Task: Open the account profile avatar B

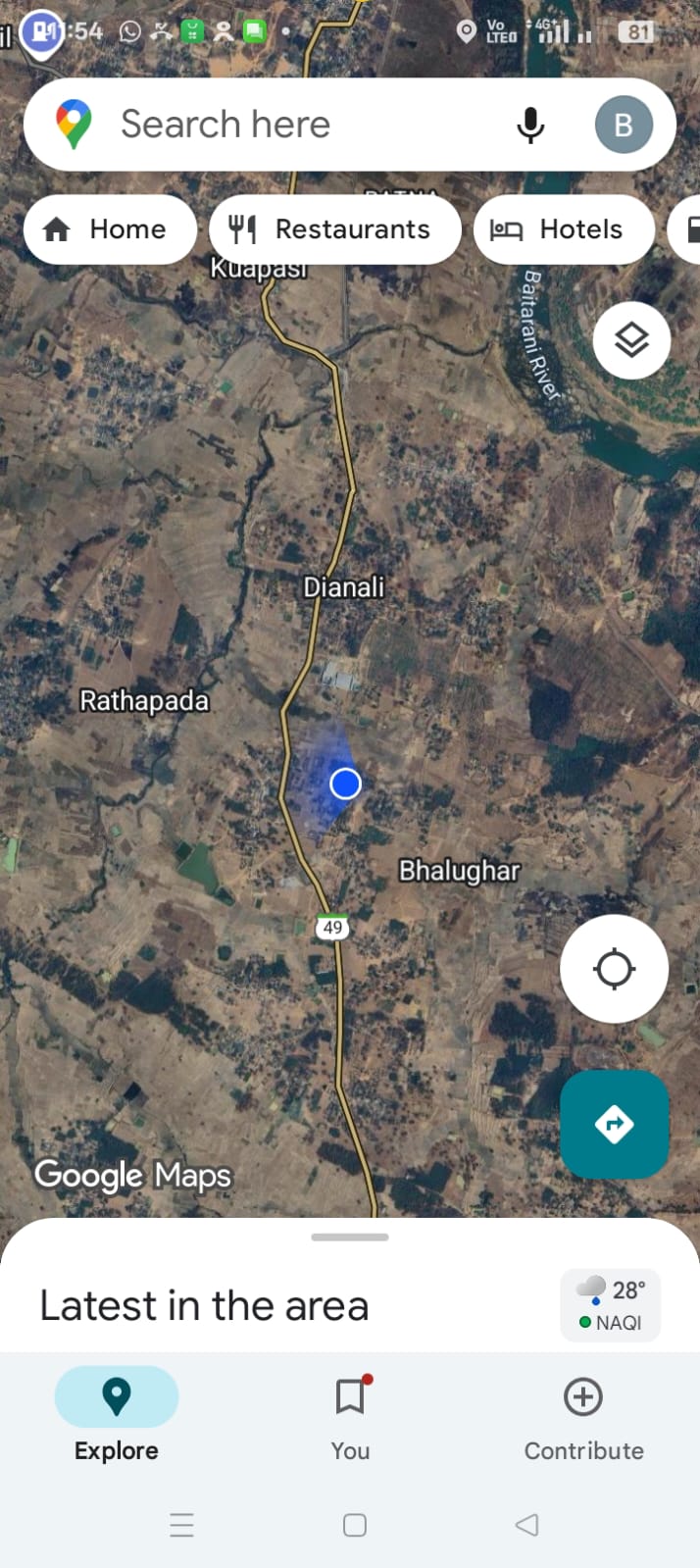Action: click(624, 125)
